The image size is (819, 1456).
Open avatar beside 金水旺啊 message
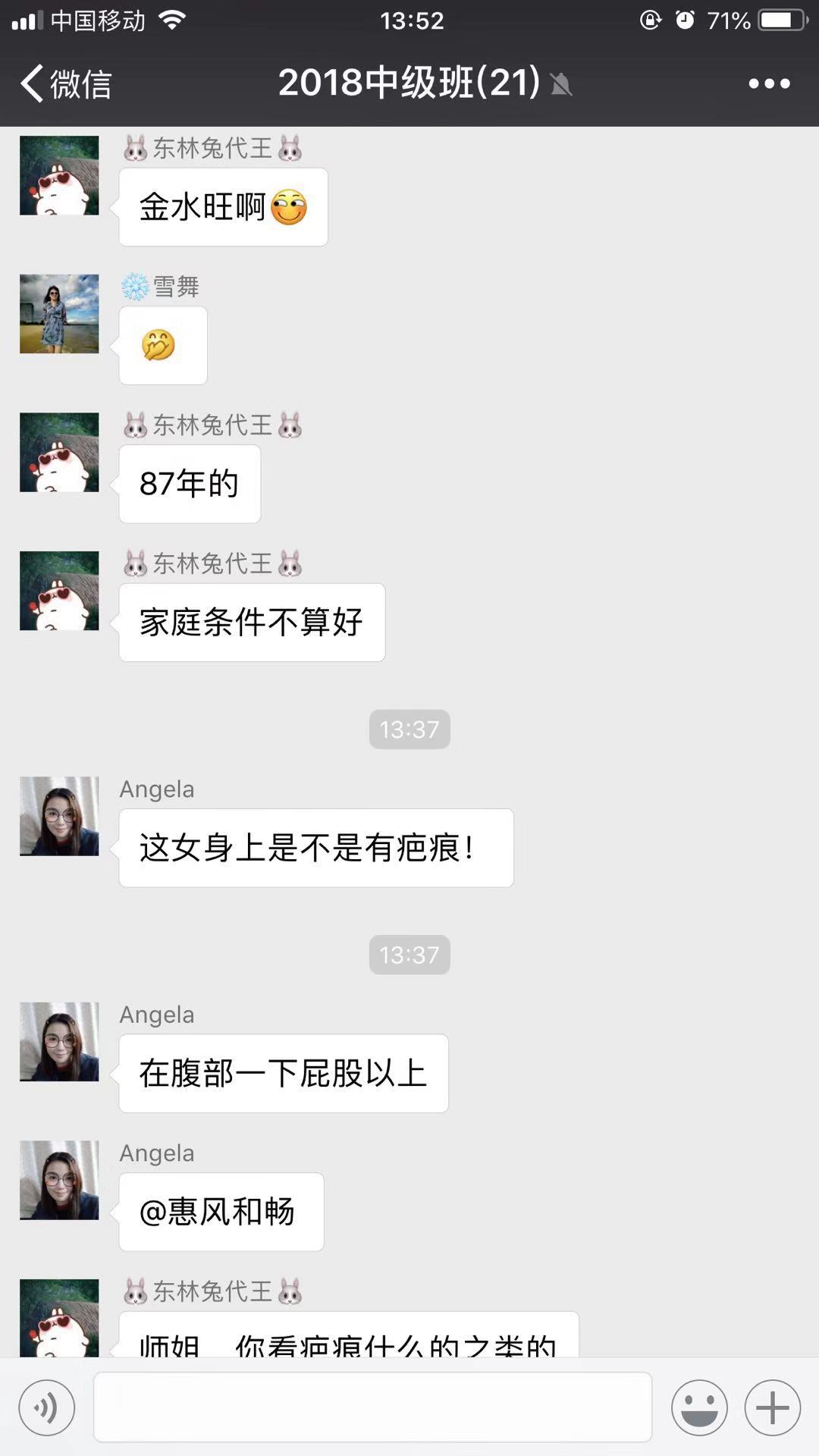pyautogui.click(x=59, y=175)
